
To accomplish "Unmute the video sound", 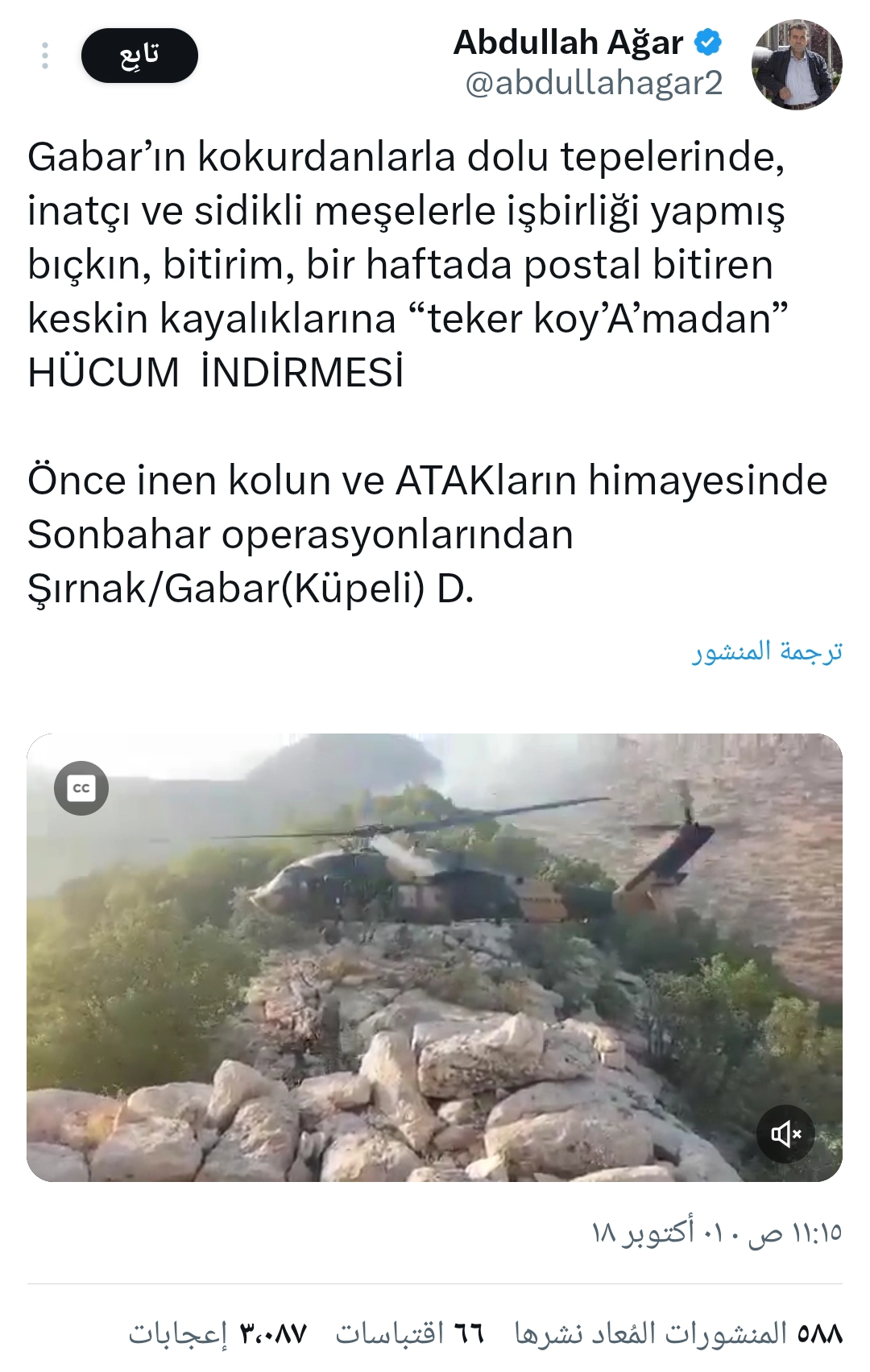I will pos(785,1134).
